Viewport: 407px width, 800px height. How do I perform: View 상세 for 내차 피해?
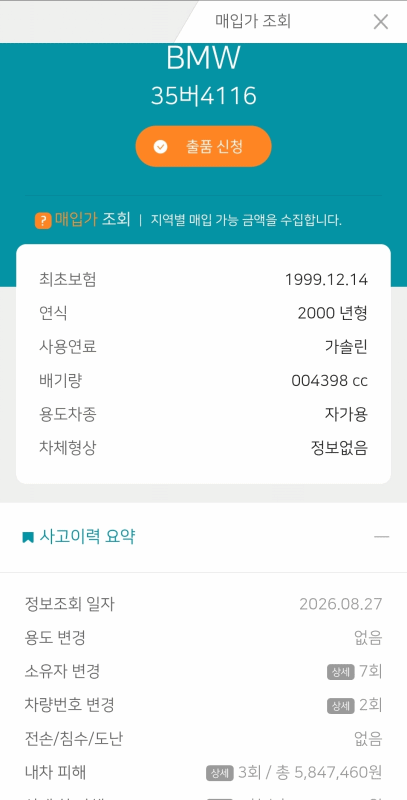(x=220, y=773)
